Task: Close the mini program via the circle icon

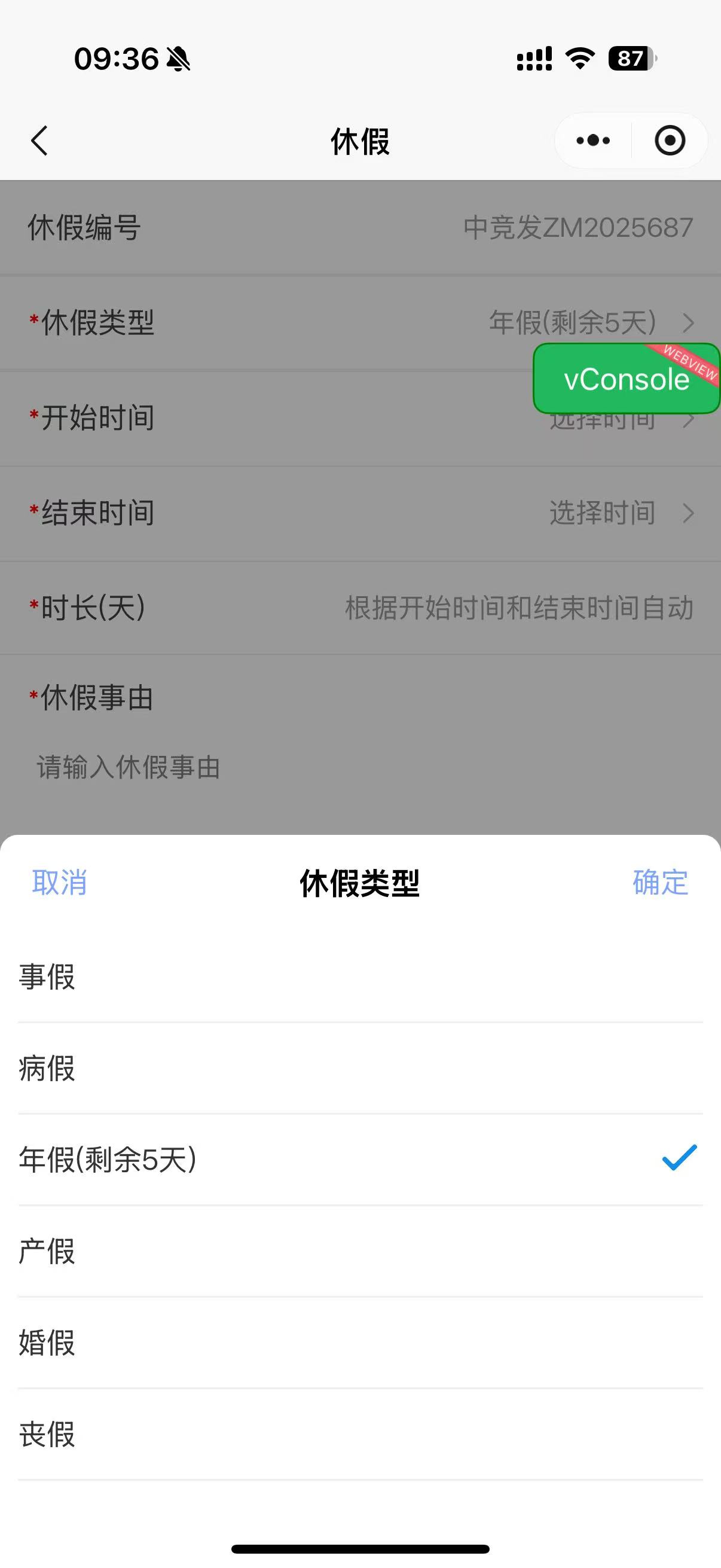Action: click(669, 141)
